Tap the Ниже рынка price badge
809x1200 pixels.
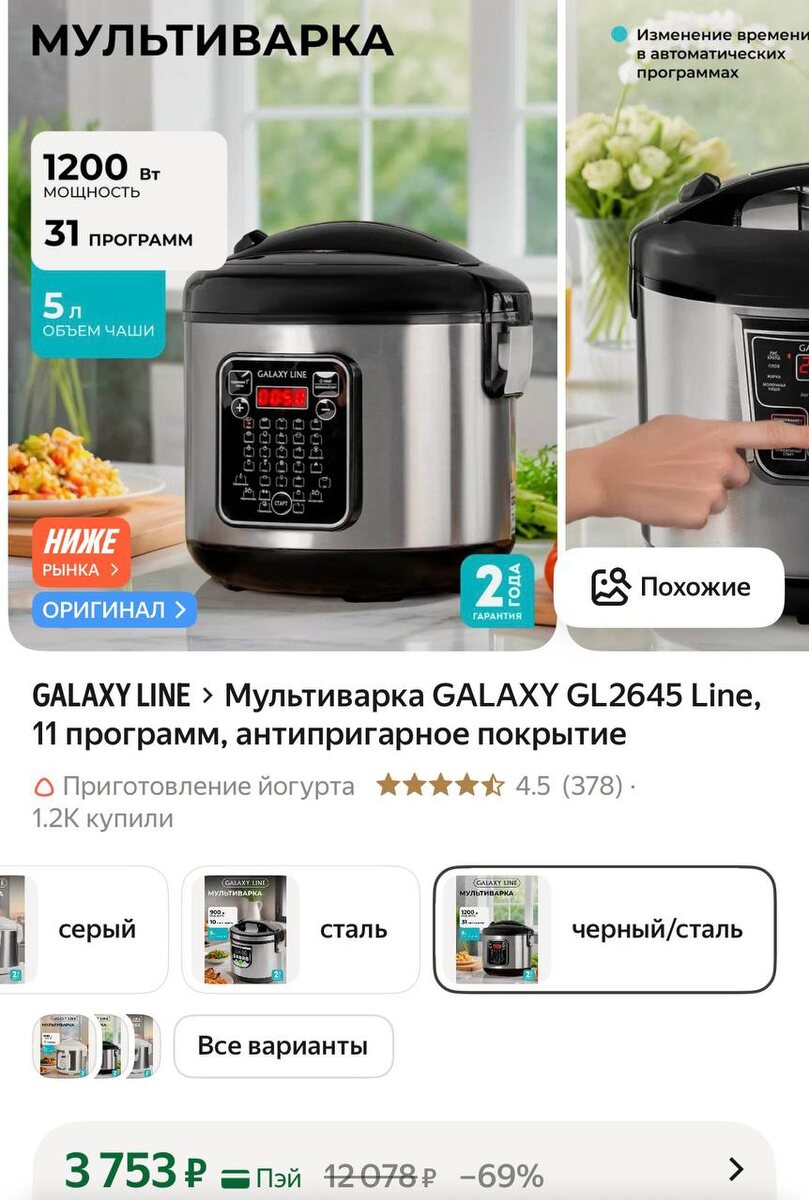point(86,552)
